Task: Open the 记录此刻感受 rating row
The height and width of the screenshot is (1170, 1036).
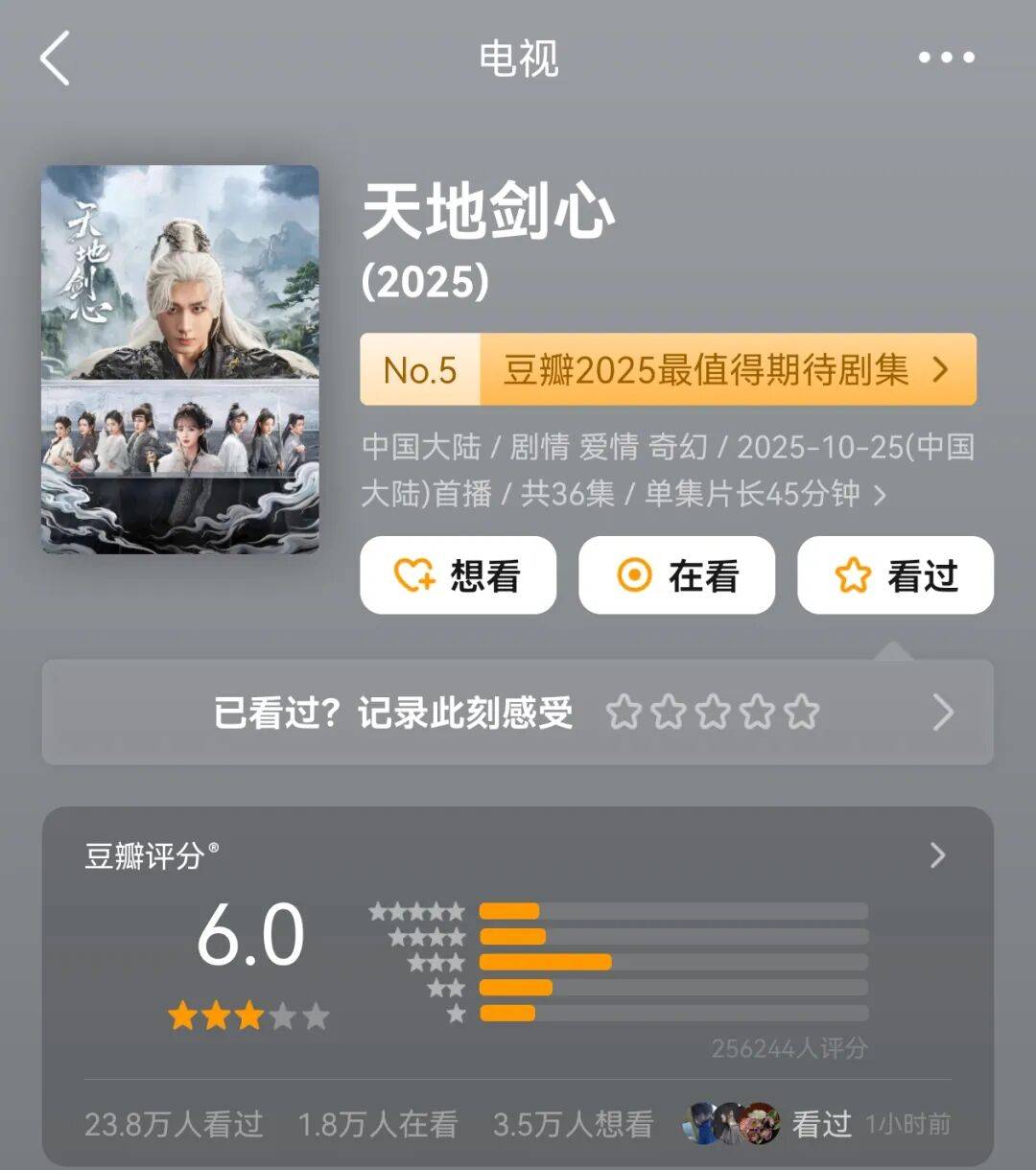Action: click(517, 713)
